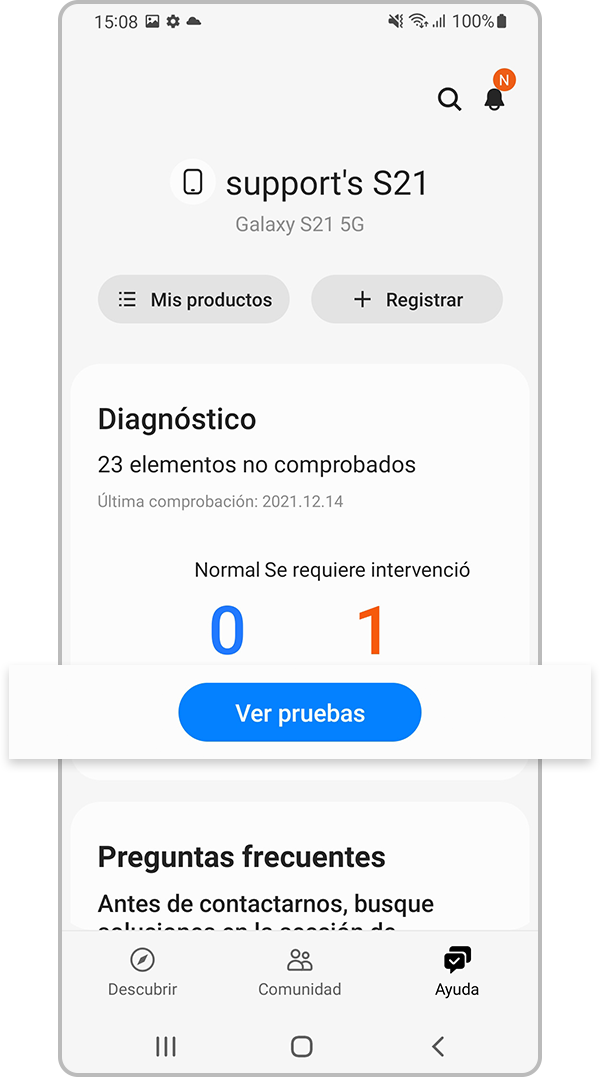The width and height of the screenshot is (600, 1077).
Task: Tap Registrar to add a product
Action: pyautogui.click(x=407, y=299)
